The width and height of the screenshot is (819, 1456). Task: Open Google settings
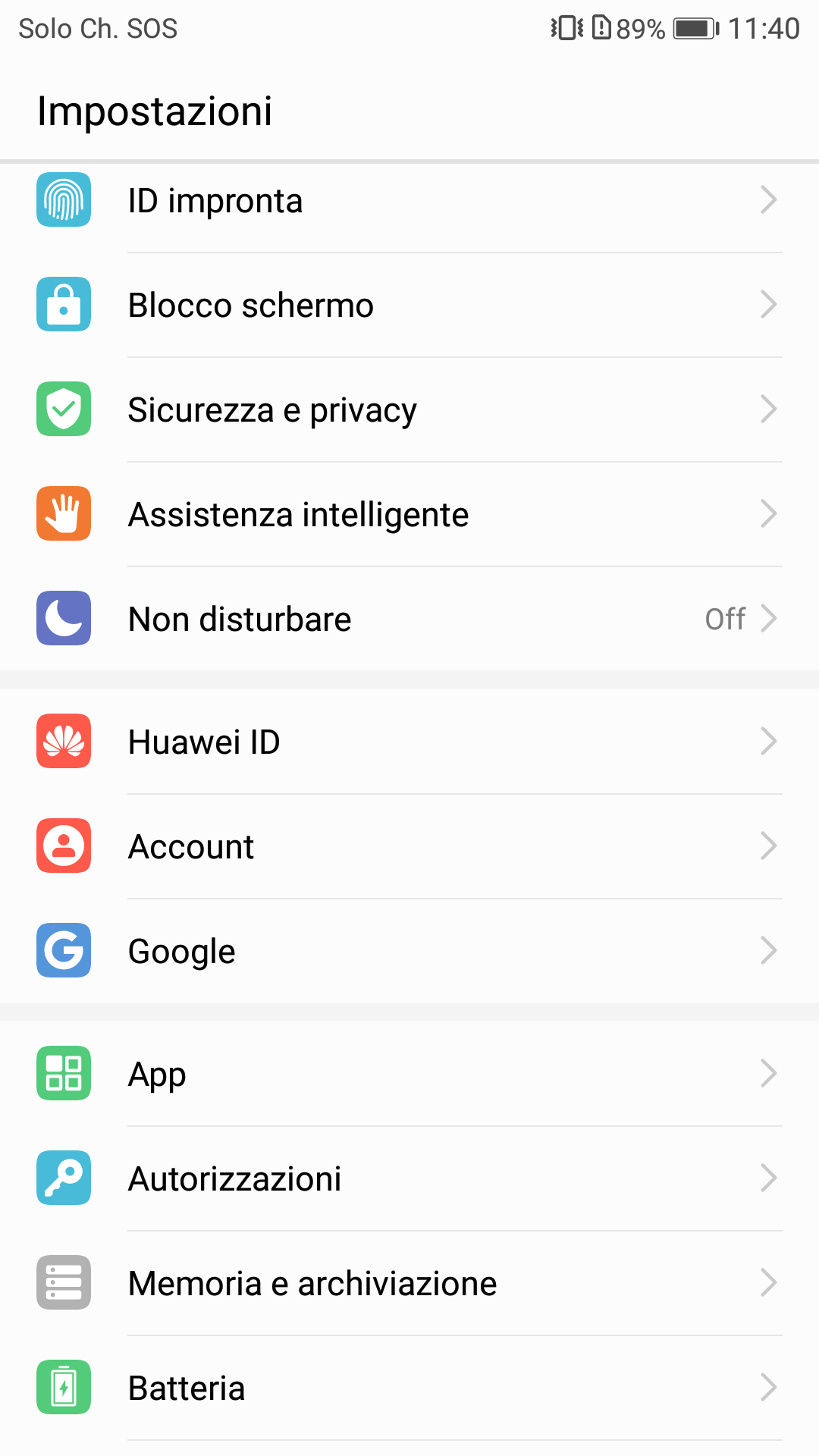click(x=409, y=951)
